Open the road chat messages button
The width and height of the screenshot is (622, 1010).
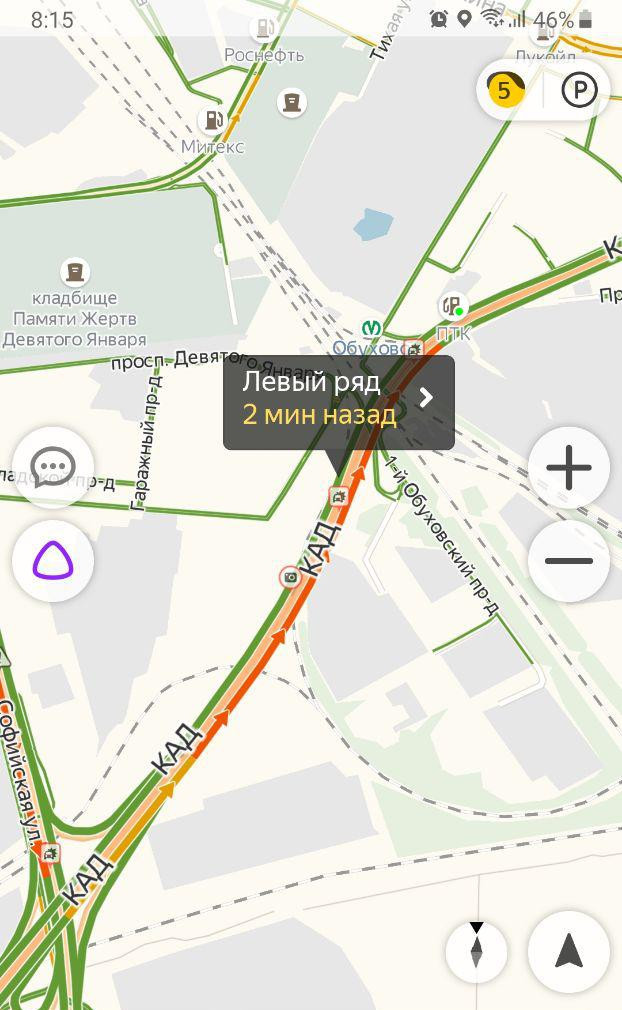(53, 467)
